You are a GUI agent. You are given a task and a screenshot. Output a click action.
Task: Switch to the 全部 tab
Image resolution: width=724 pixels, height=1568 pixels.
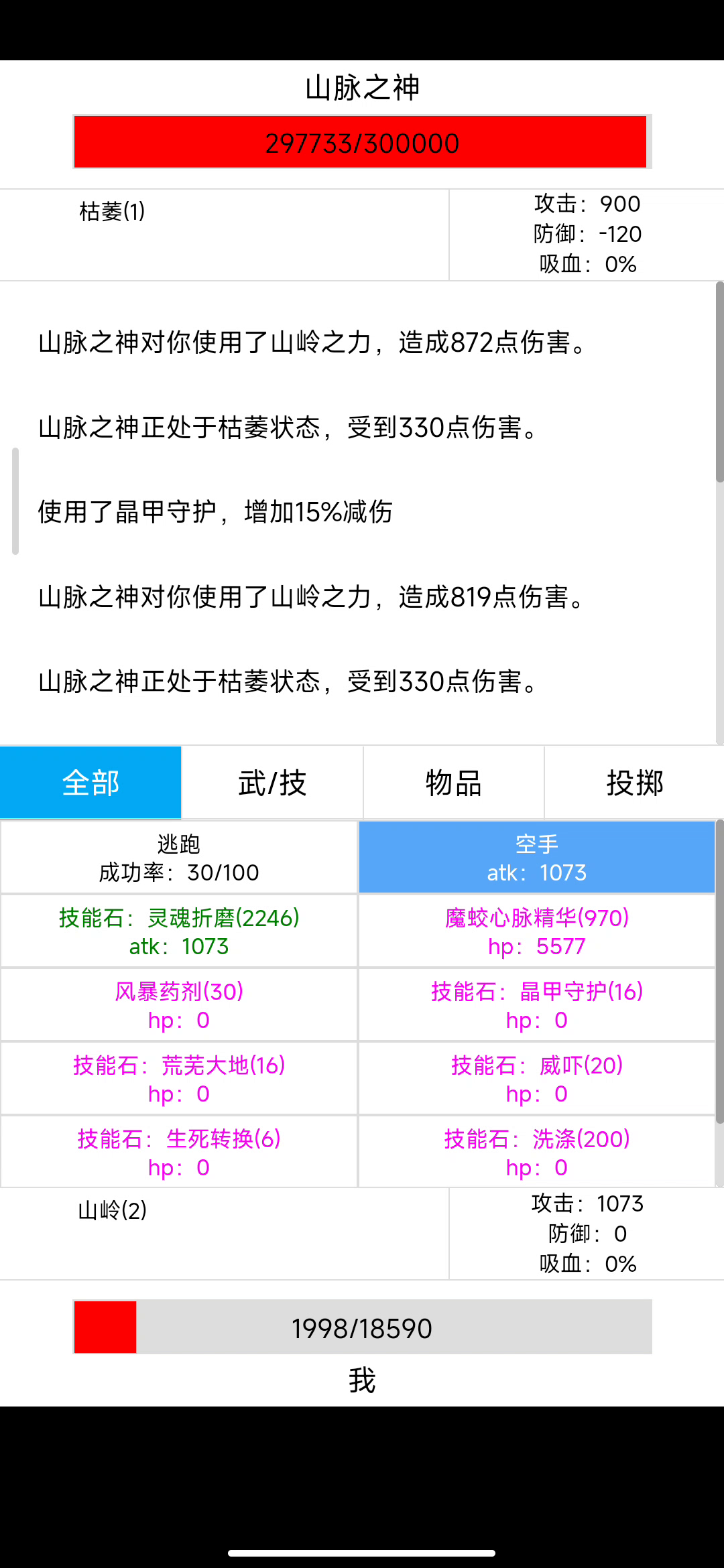[90, 783]
